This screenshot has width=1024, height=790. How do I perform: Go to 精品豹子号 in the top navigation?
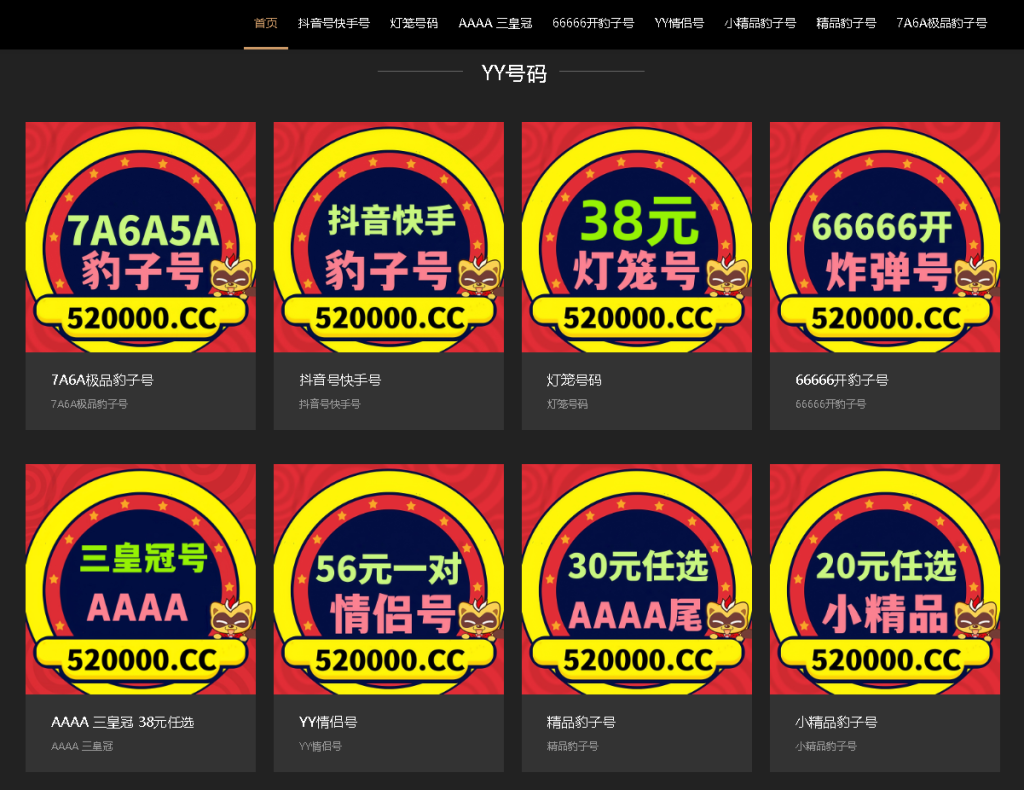coord(846,23)
